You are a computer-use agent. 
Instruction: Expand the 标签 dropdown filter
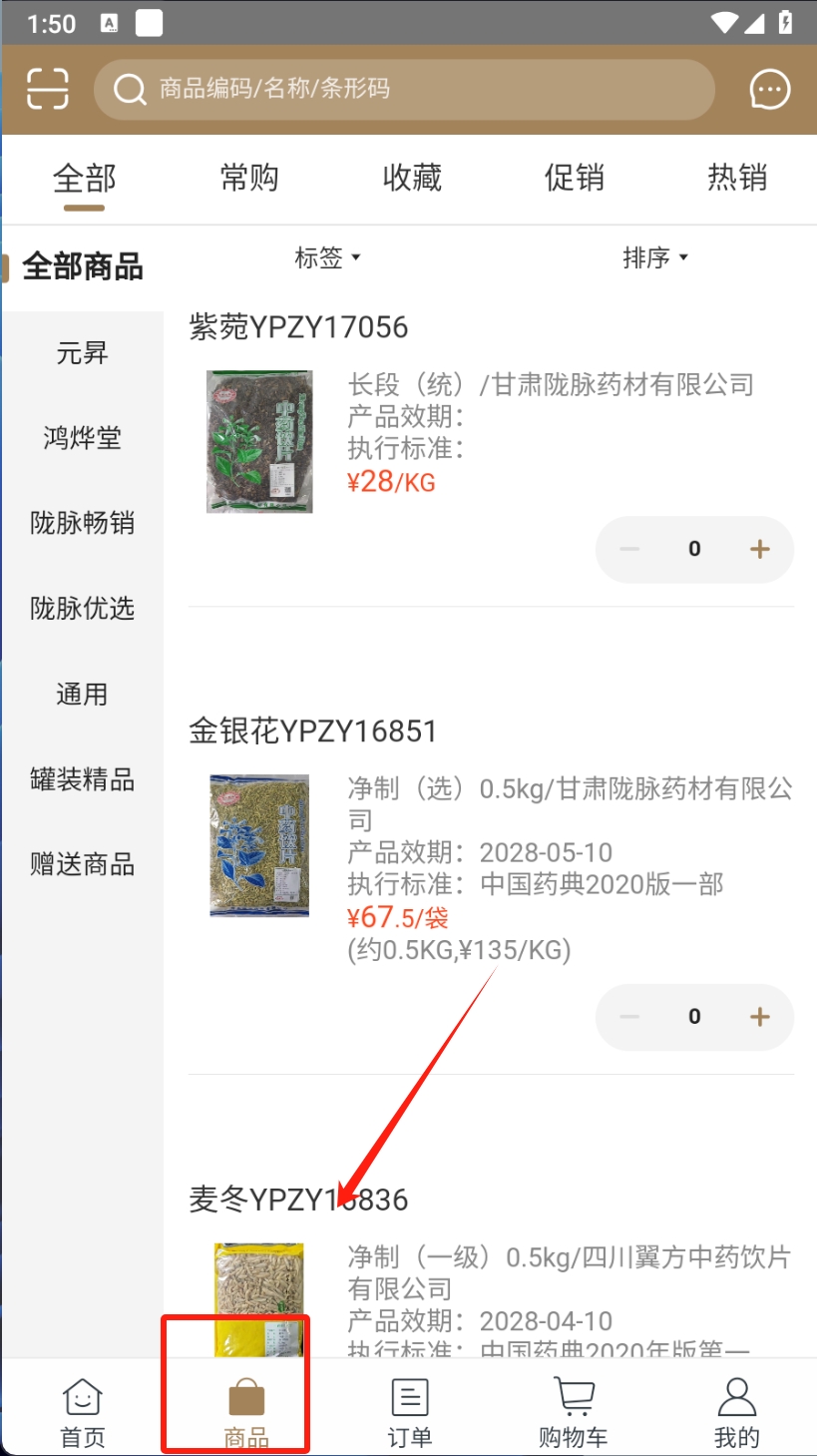coord(327,258)
